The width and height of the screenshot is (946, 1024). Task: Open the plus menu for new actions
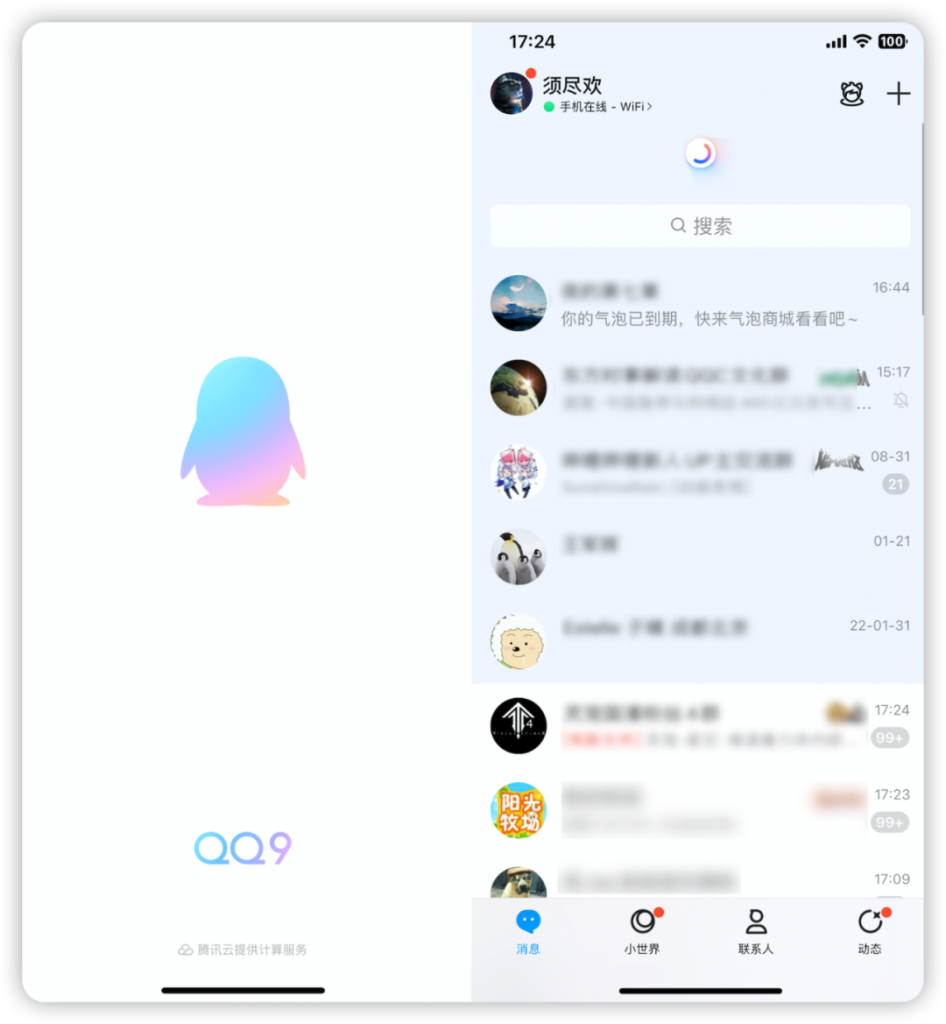899,94
